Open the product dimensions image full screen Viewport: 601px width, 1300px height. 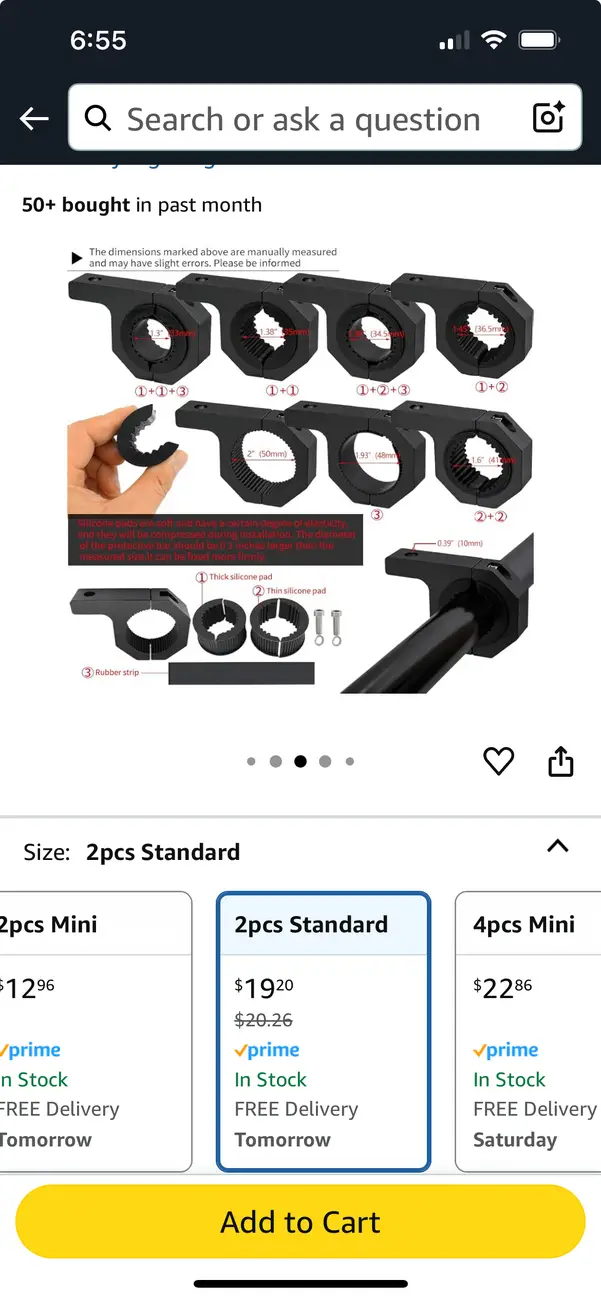pyautogui.click(x=300, y=468)
